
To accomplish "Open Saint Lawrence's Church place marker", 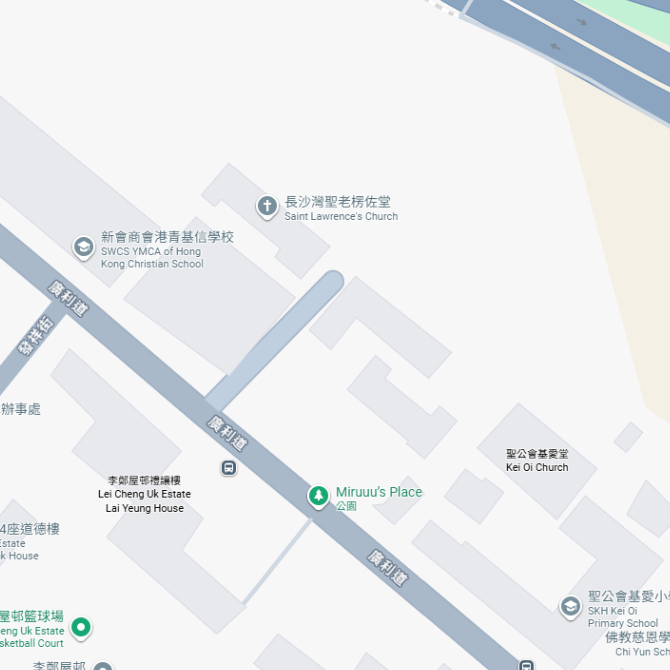I will tap(267, 207).
